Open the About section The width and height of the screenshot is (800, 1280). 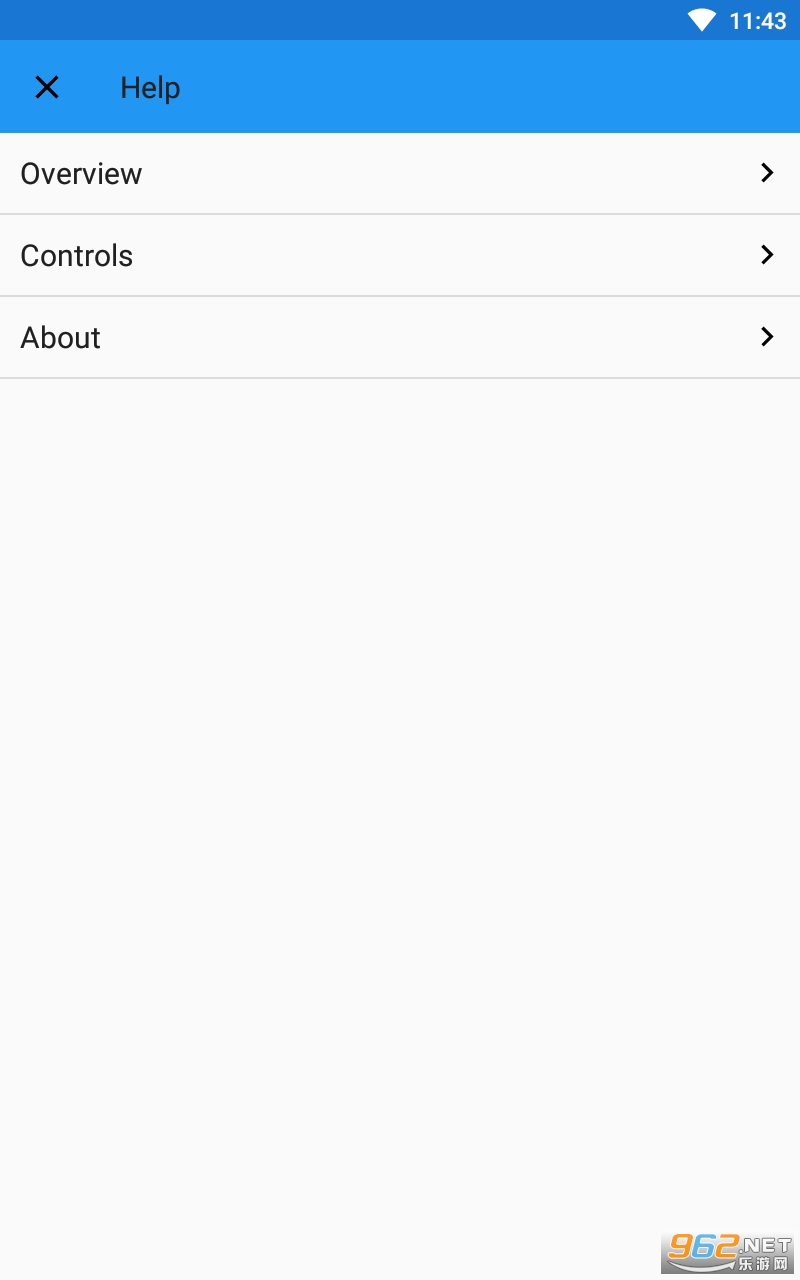pos(400,338)
